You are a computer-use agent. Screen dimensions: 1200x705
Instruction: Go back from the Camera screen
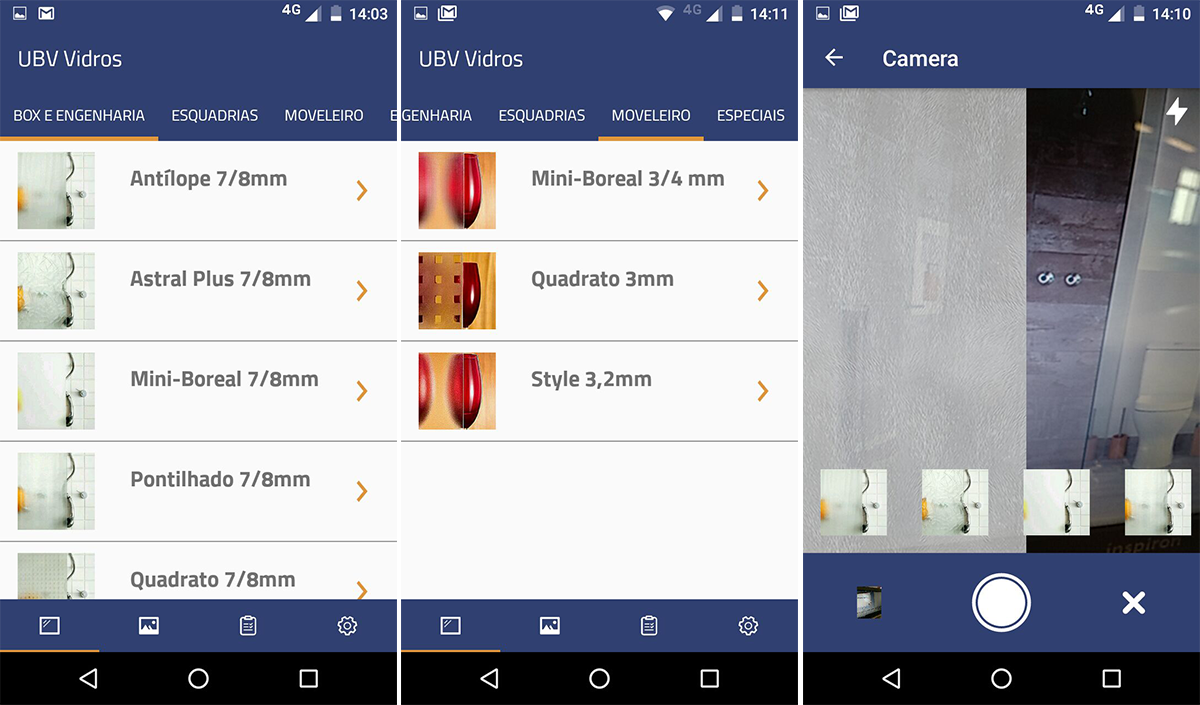(x=834, y=58)
